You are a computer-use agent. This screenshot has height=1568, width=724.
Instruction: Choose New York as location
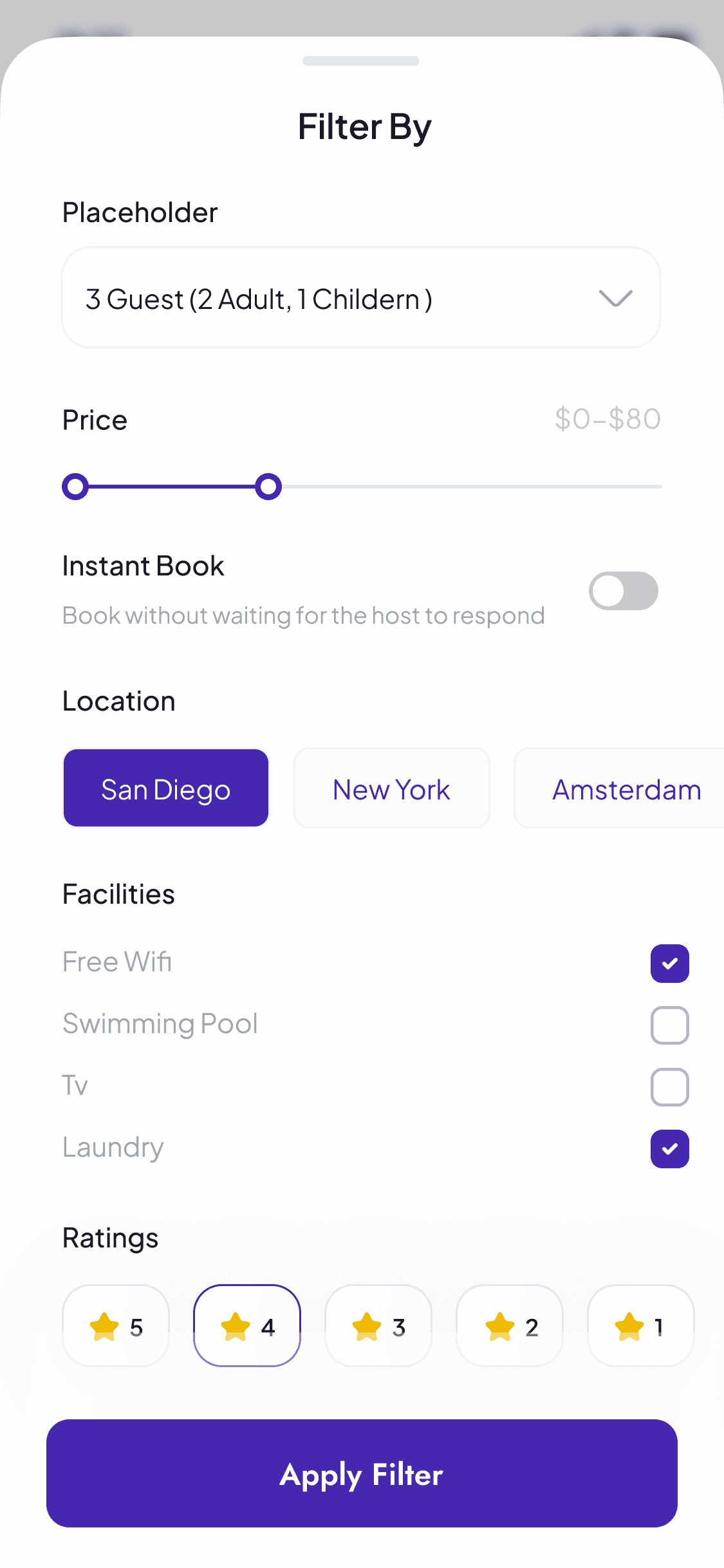point(391,788)
